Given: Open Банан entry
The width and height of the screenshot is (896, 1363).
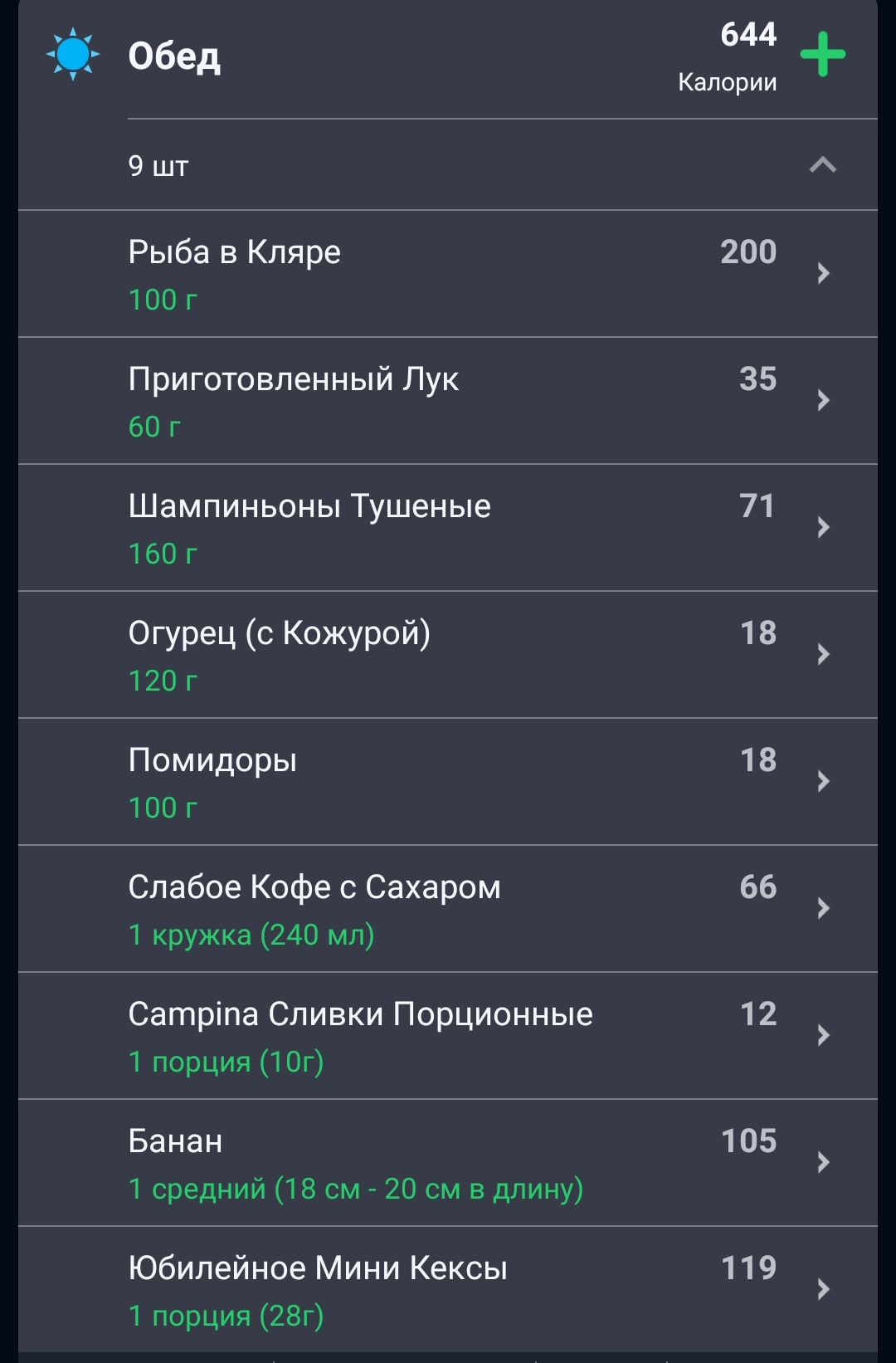Looking at the screenshot, I should pos(448,1163).
